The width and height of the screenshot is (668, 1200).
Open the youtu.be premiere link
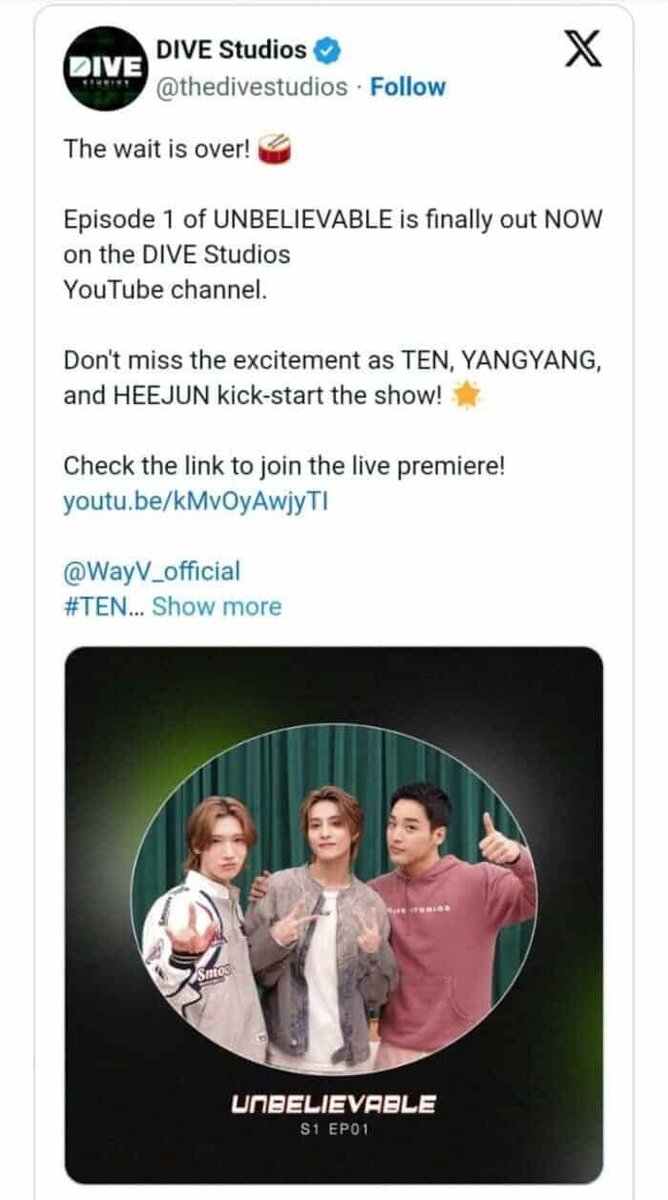195,501
